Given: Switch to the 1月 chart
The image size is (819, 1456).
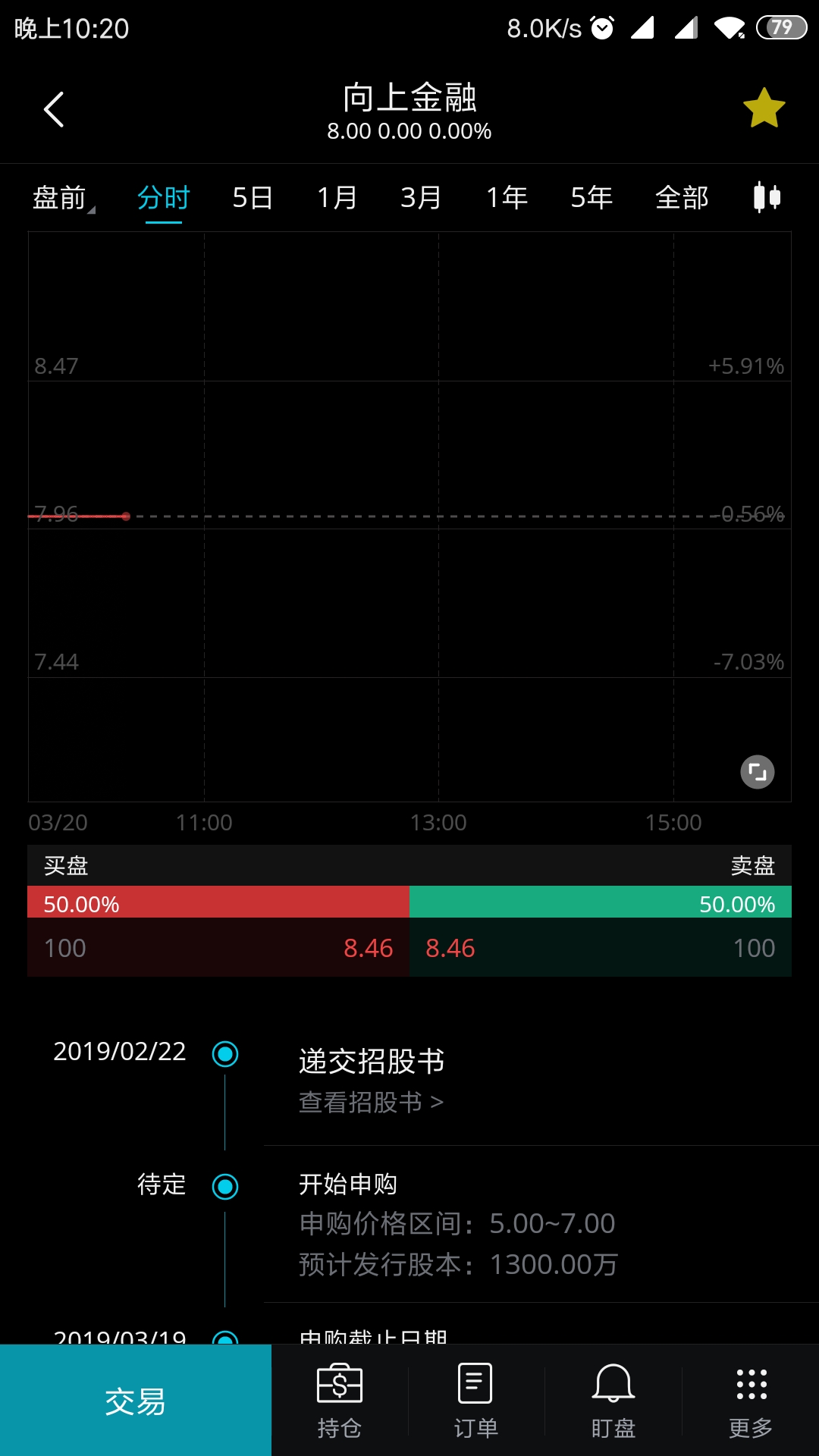Looking at the screenshot, I should 337,198.
